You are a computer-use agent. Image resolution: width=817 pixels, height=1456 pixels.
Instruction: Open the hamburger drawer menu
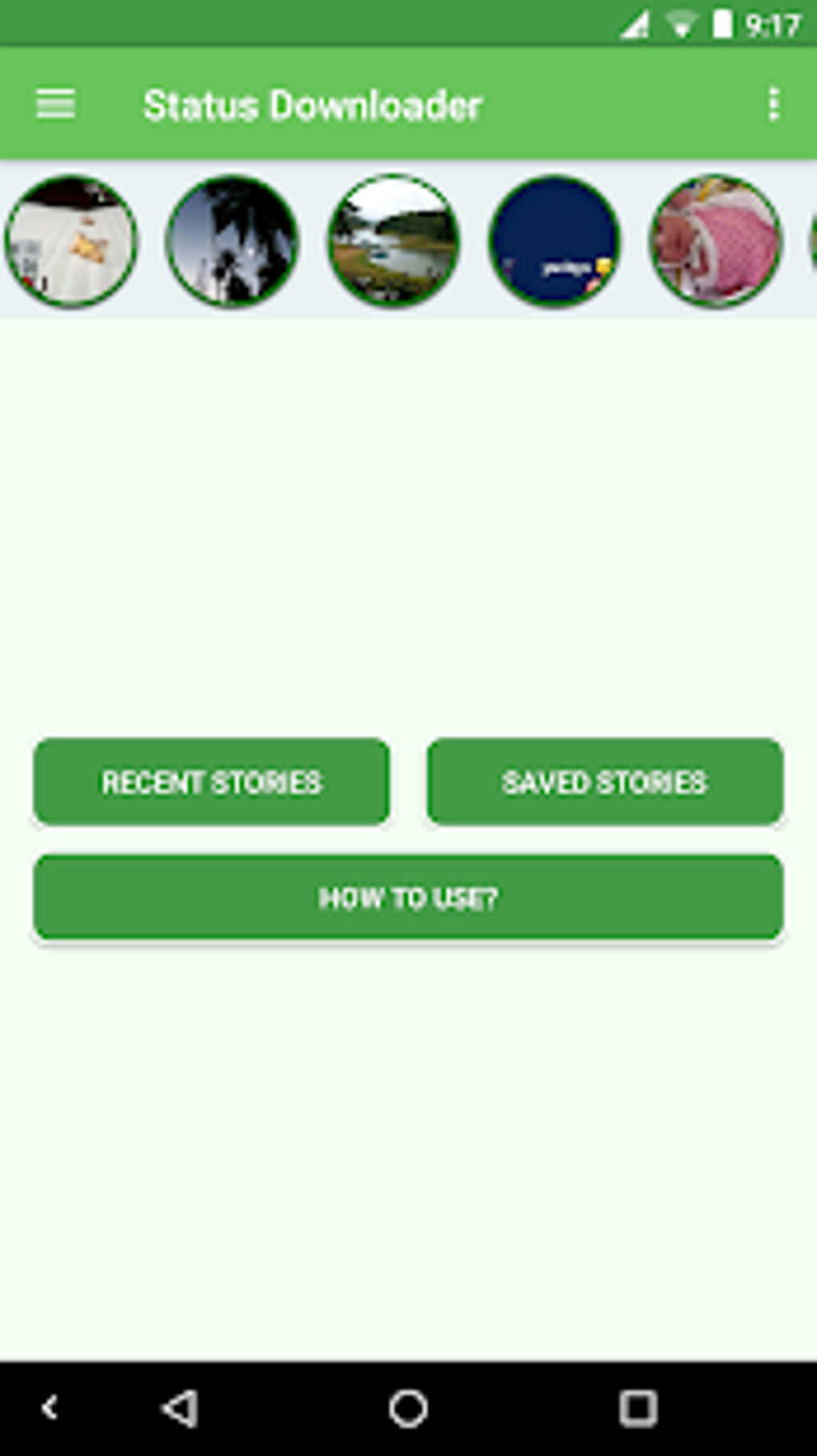55,104
